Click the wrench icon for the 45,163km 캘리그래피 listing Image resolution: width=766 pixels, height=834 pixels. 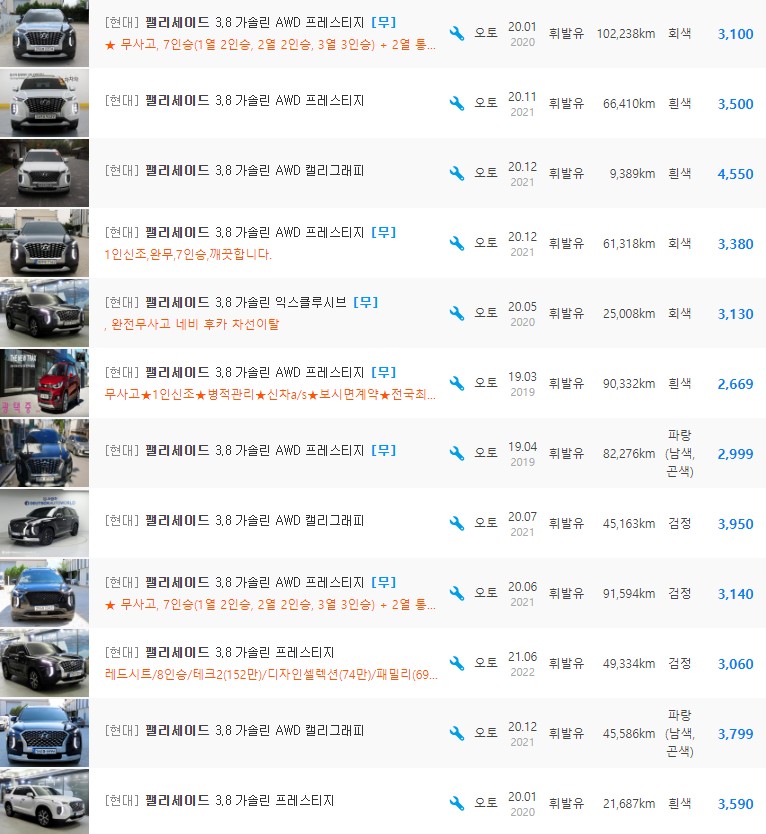(x=459, y=523)
